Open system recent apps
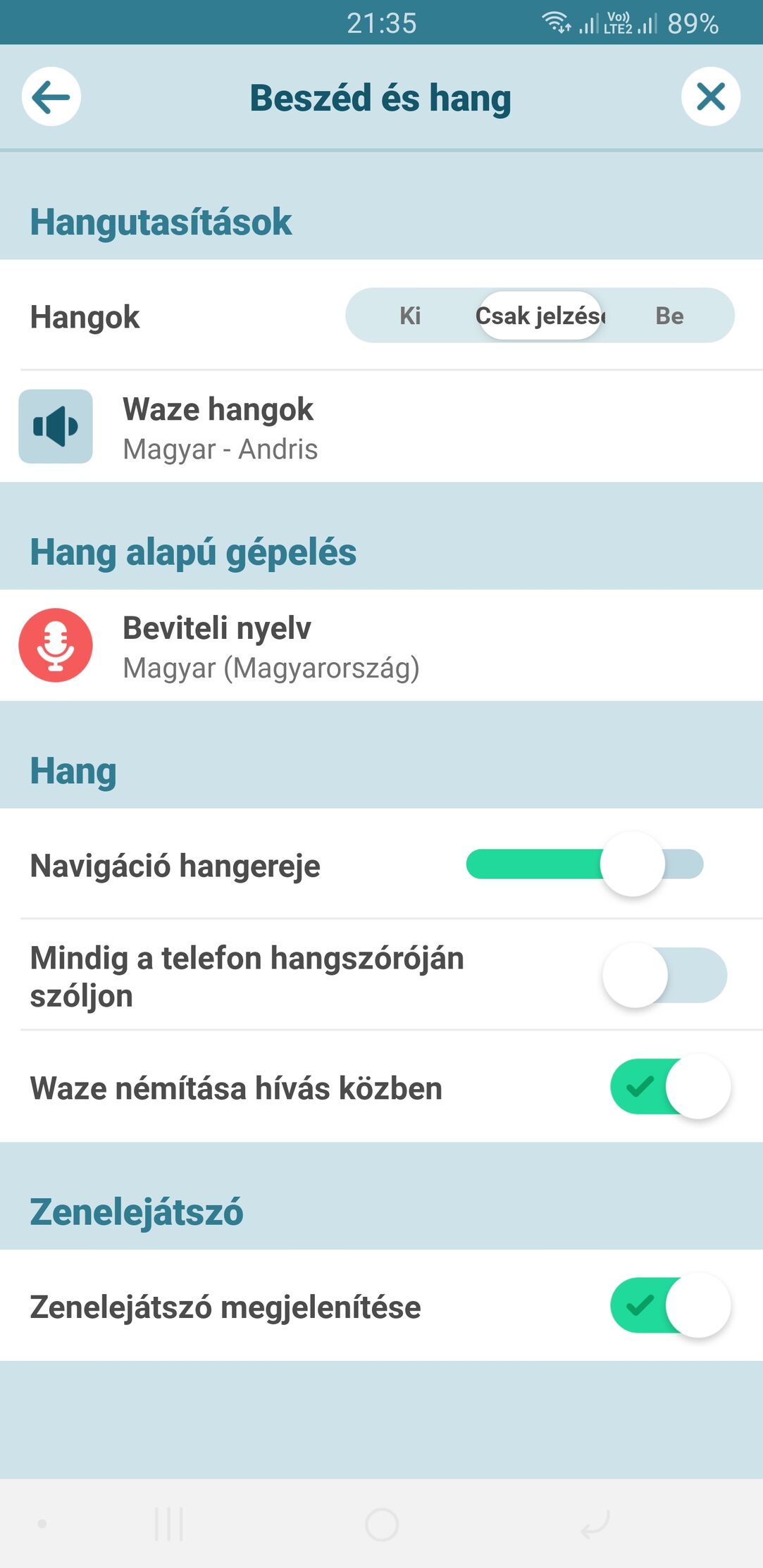The width and height of the screenshot is (763, 1568). pos(169,1524)
